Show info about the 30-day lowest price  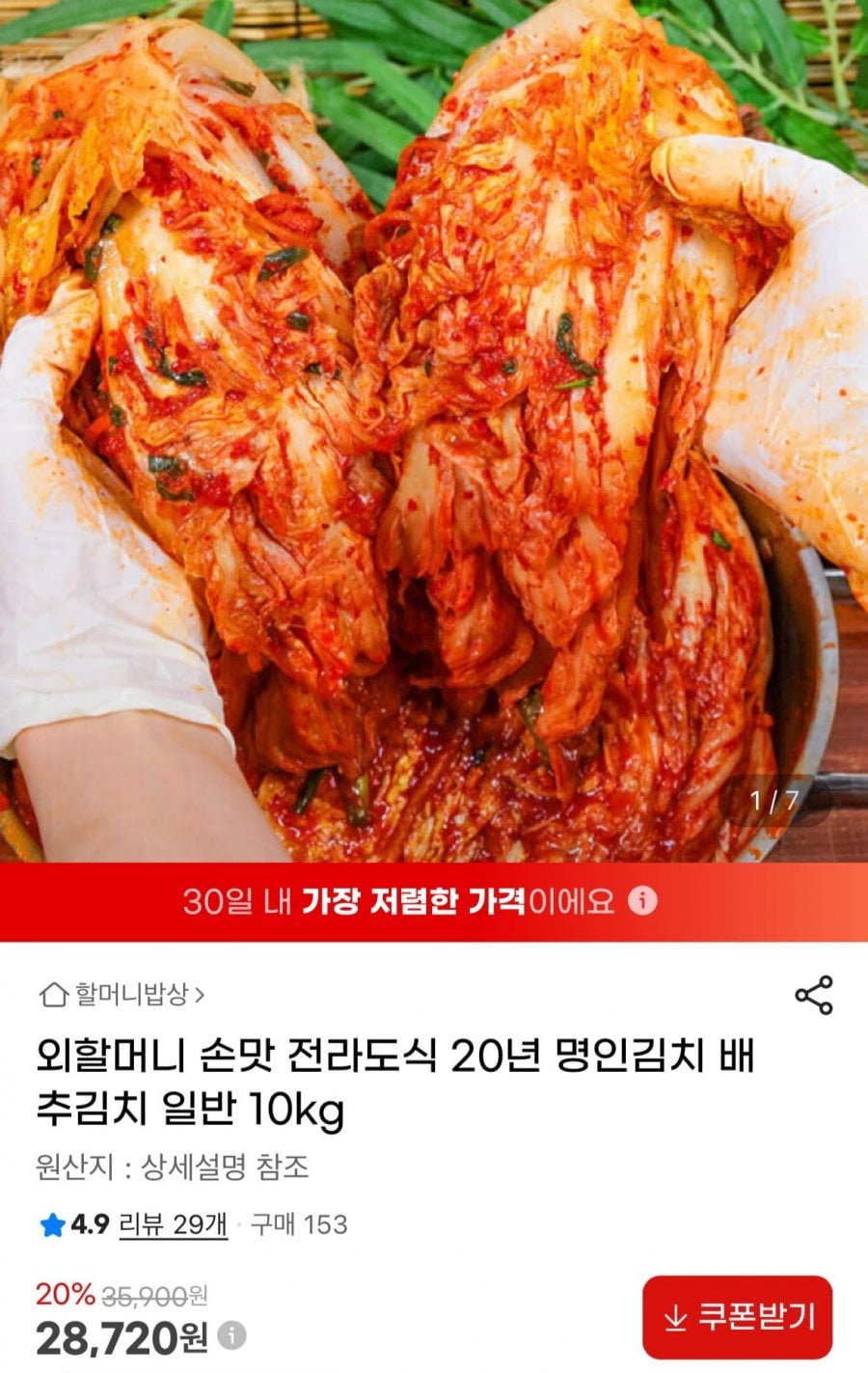click(642, 901)
